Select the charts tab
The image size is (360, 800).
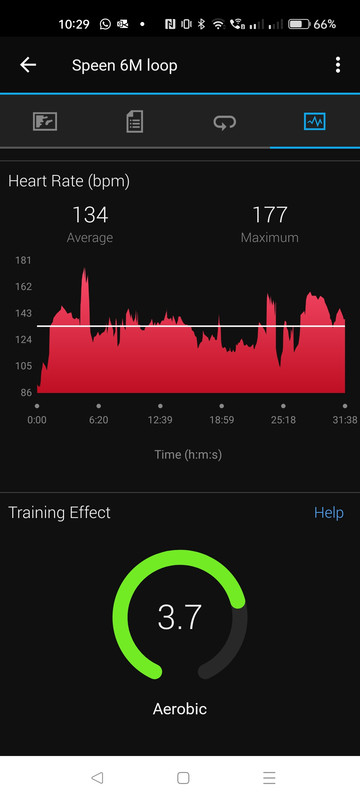(315, 121)
